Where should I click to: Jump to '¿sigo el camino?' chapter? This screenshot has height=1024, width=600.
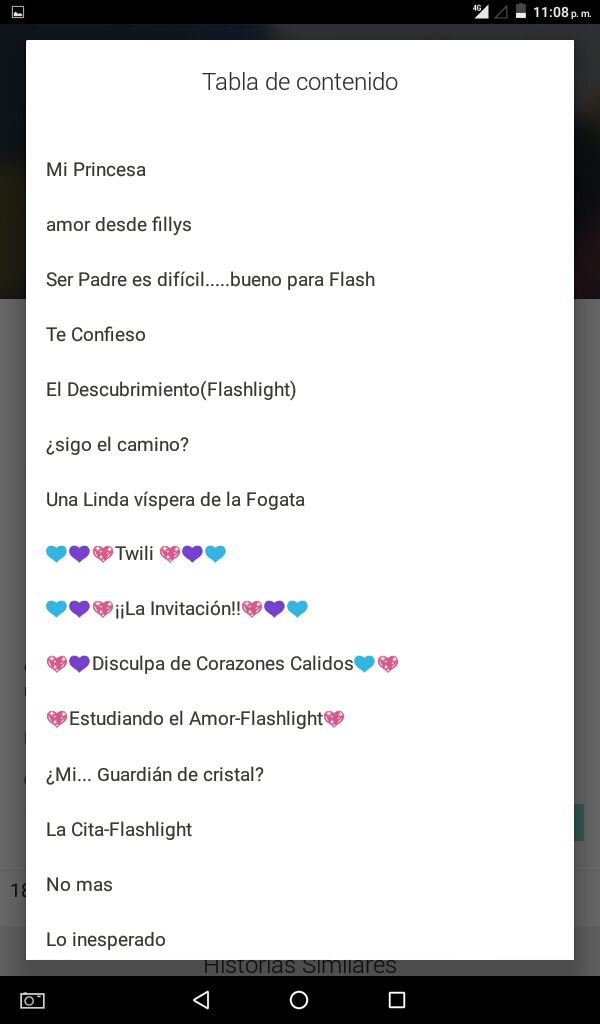tap(300, 445)
